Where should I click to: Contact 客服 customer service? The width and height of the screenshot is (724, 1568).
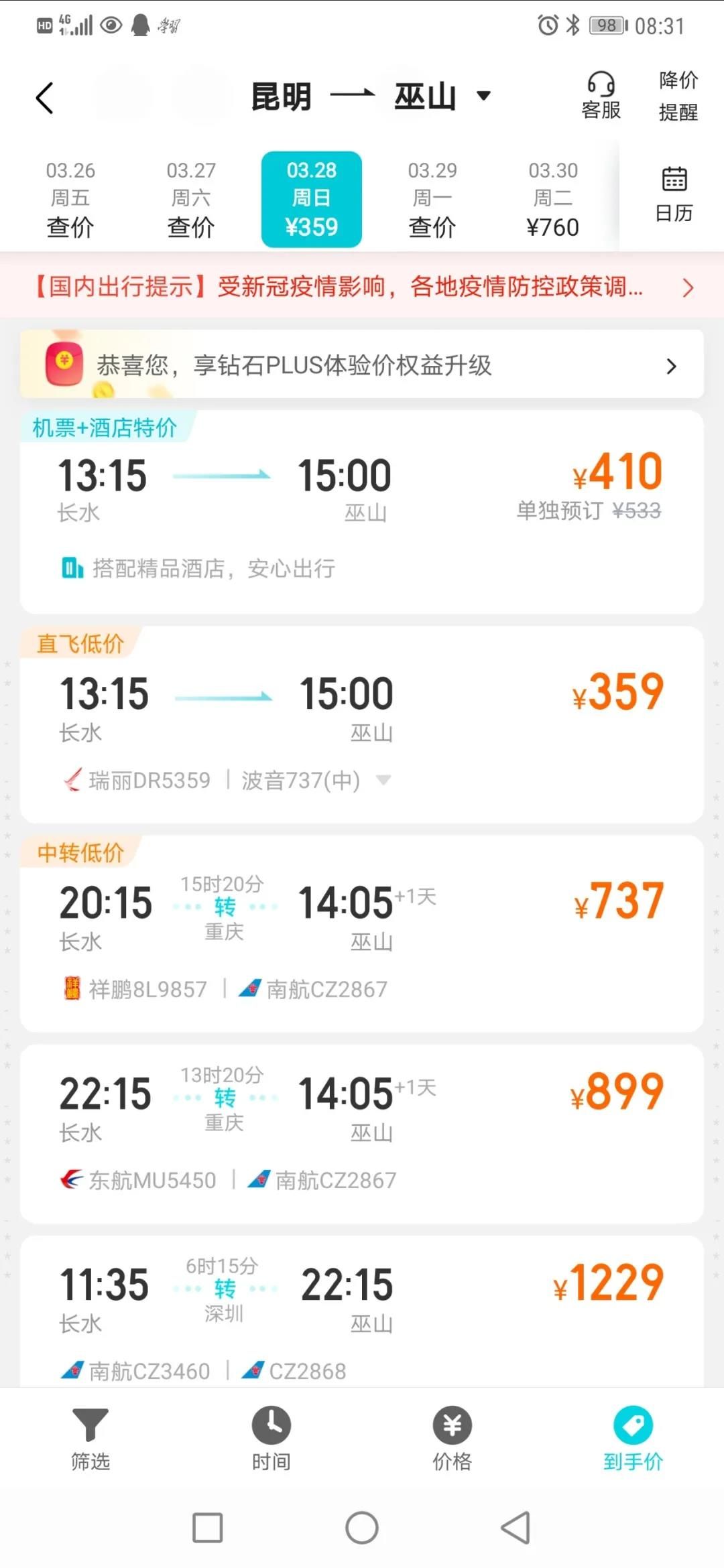(601, 96)
